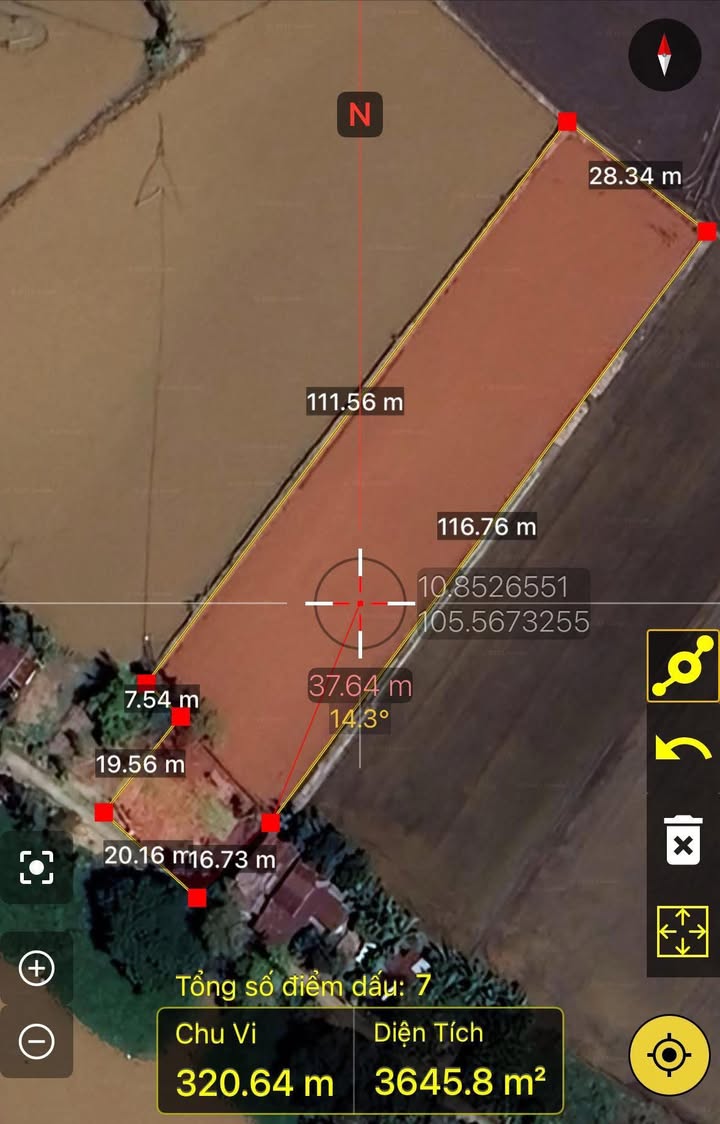
Task: Tap the screenshot capture frame icon
Action: tap(37, 867)
